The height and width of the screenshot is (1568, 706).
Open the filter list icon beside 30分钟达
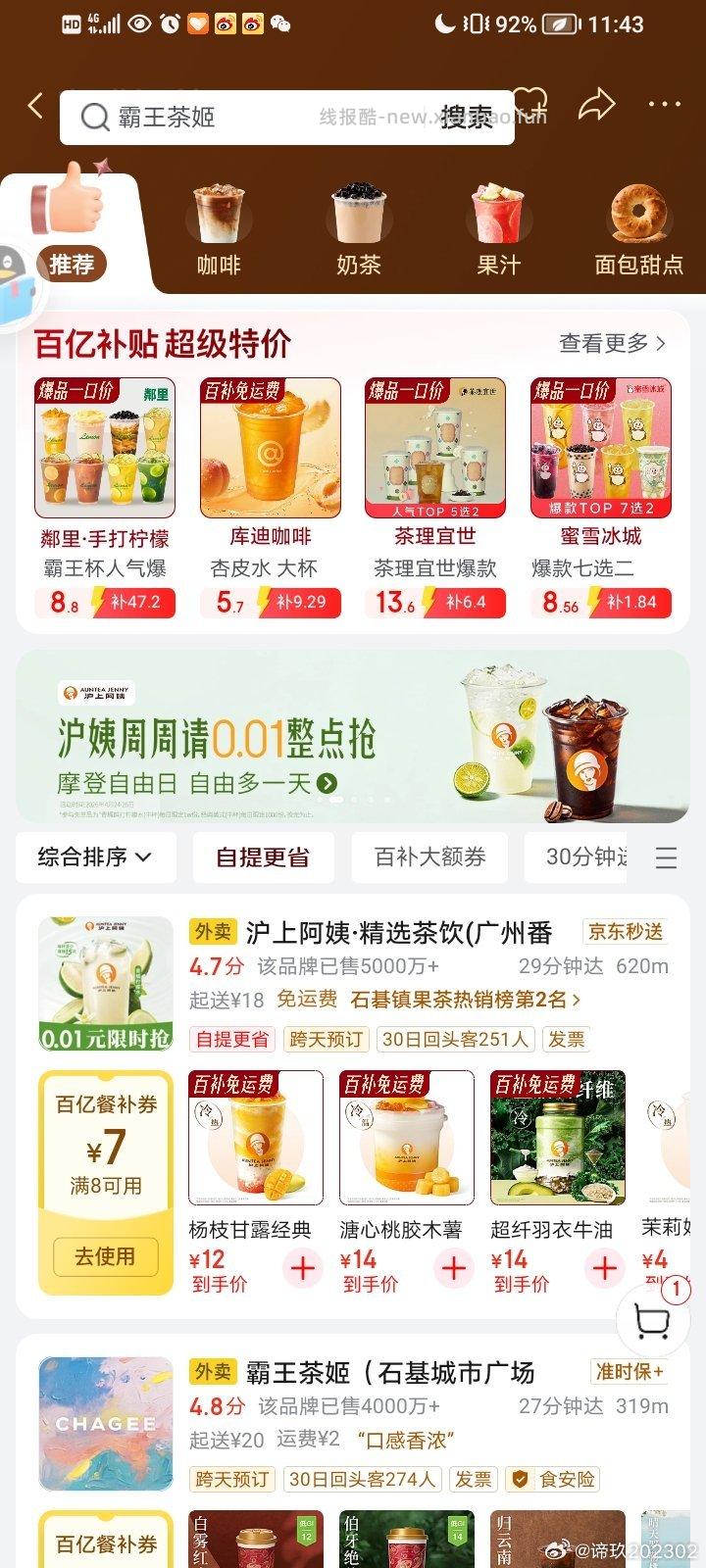tap(667, 857)
